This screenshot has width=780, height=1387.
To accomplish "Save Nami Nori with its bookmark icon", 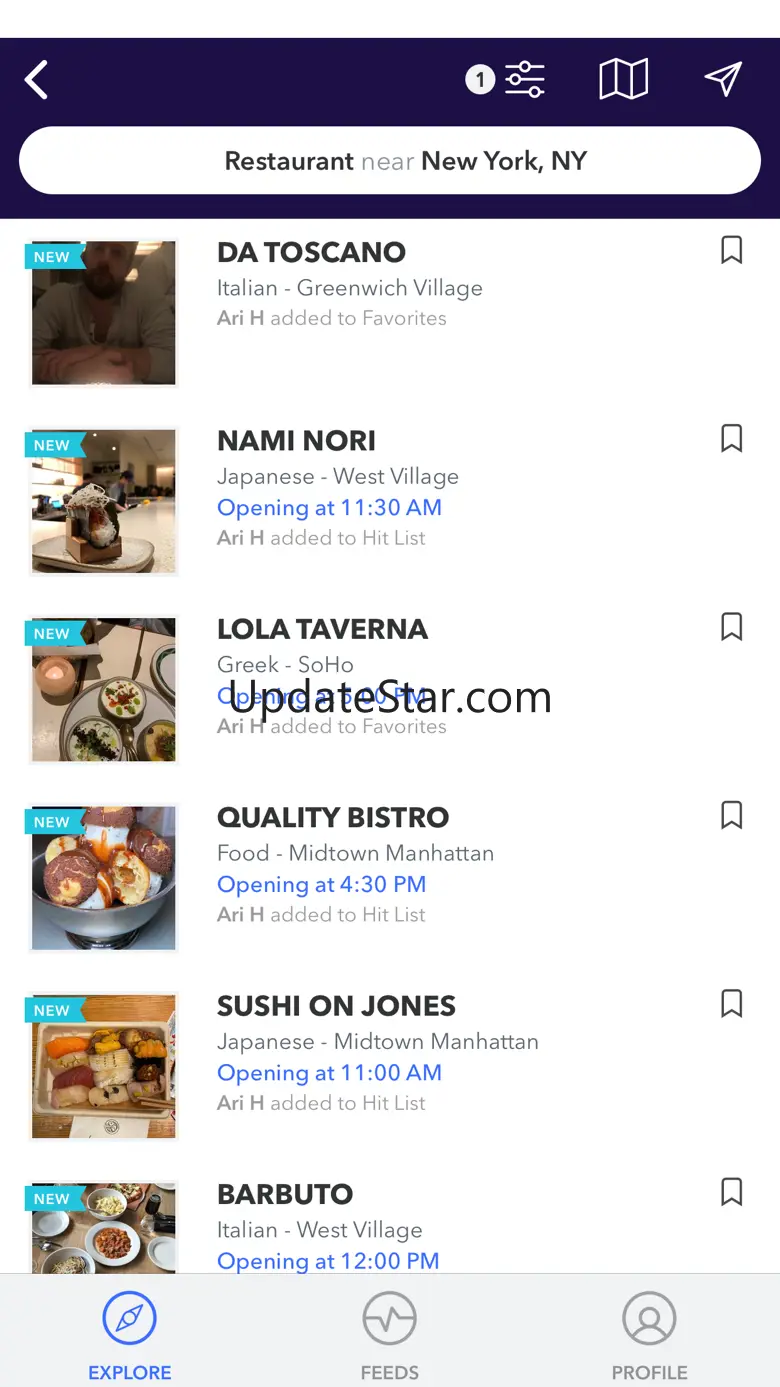I will (x=732, y=438).
